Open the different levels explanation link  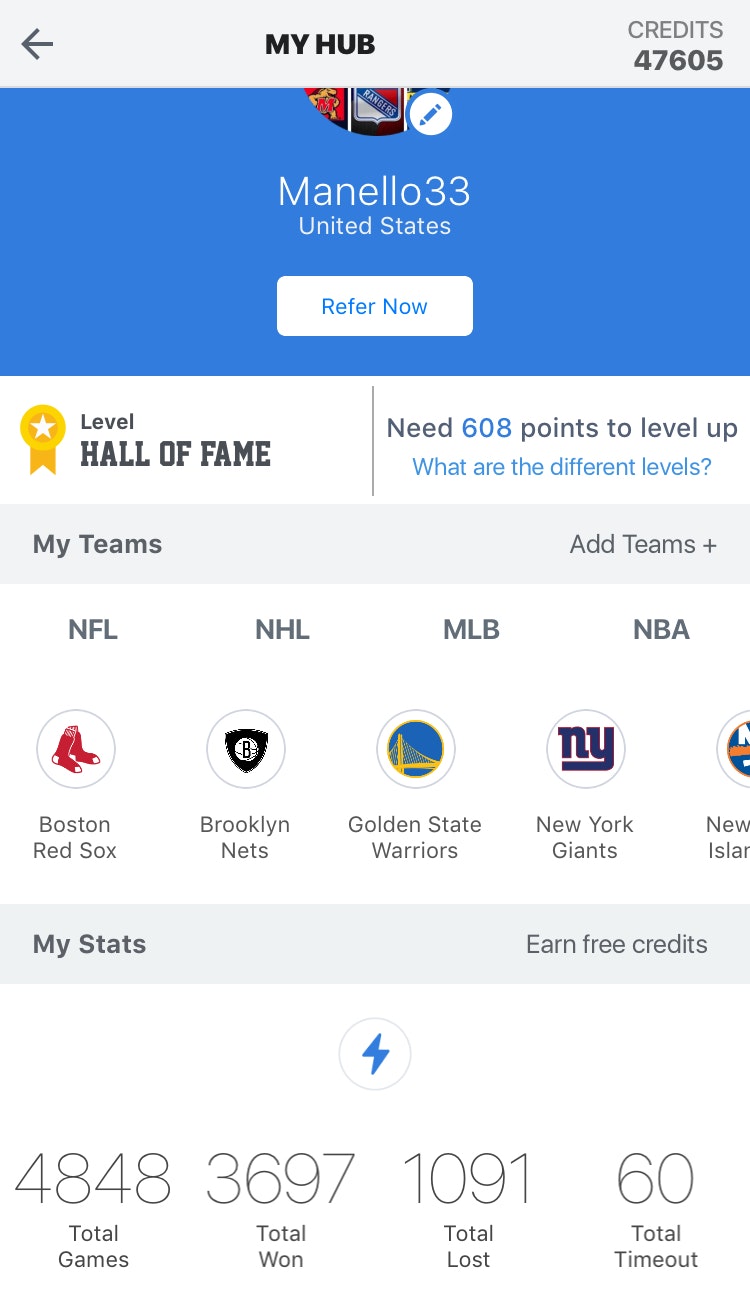point(564,467)
